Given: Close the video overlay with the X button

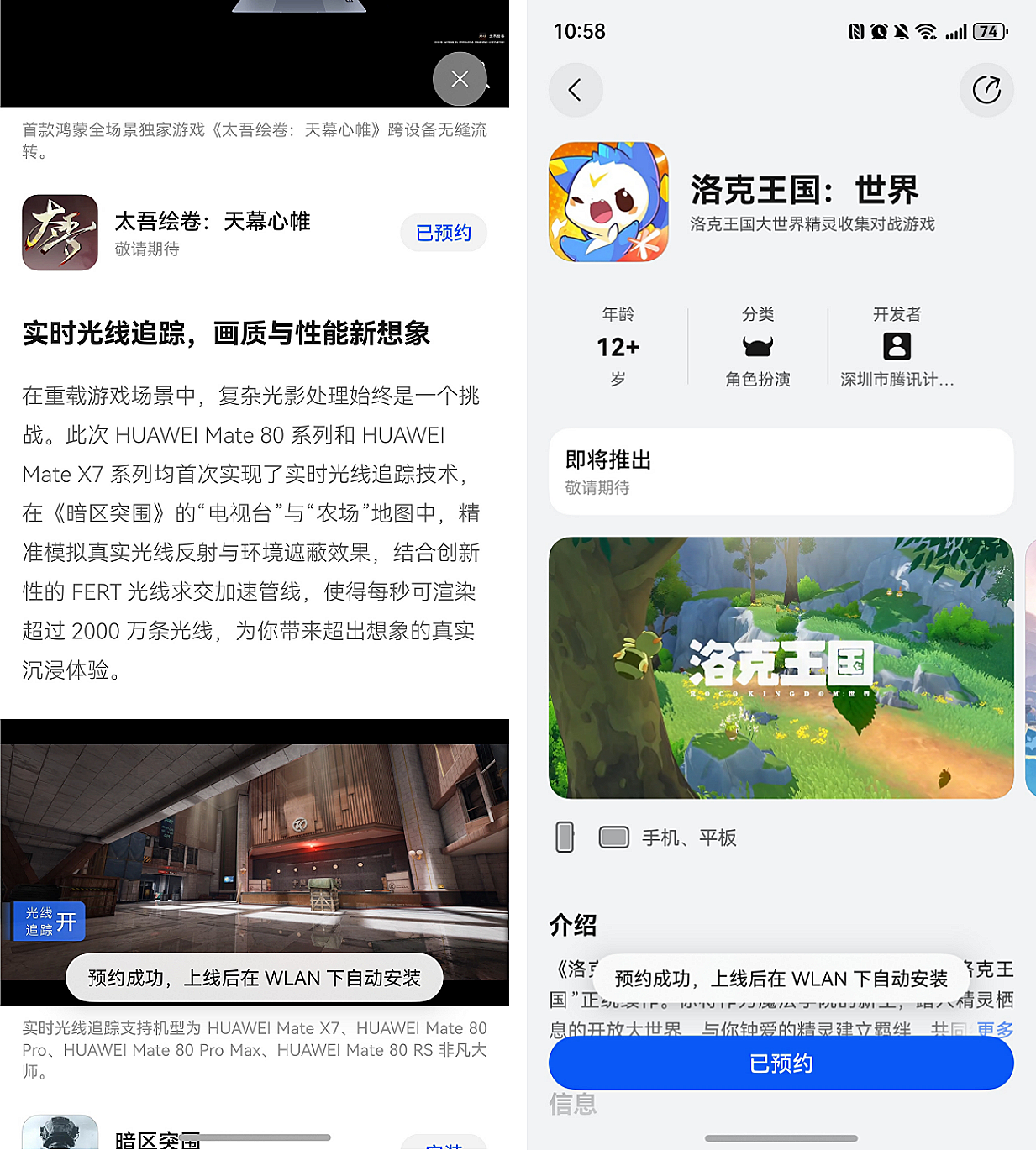Looking at the screenshot, I should coord(460,79).
